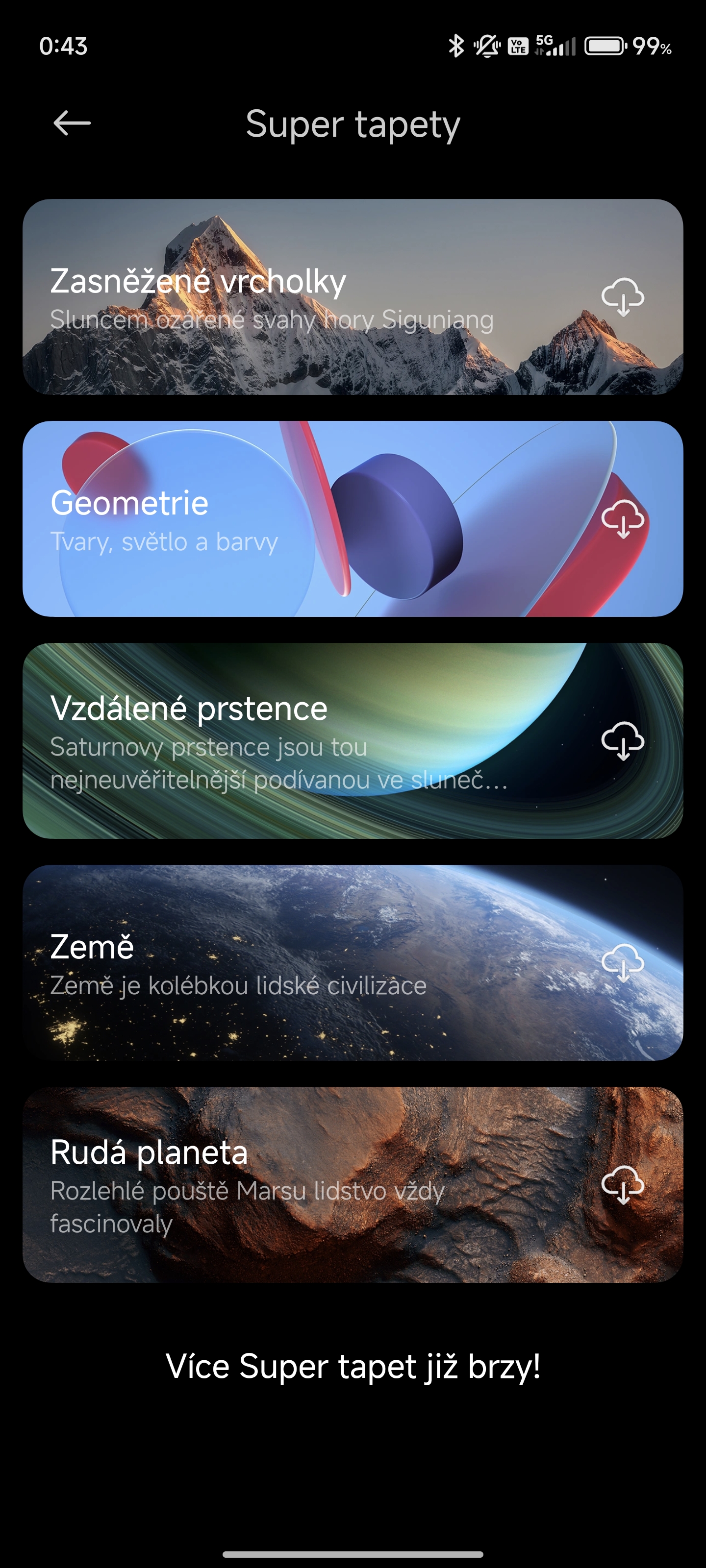Open the Zasněžené vrcholky wallpaper card
This screenshot has width=706, height=1568.
353,297
